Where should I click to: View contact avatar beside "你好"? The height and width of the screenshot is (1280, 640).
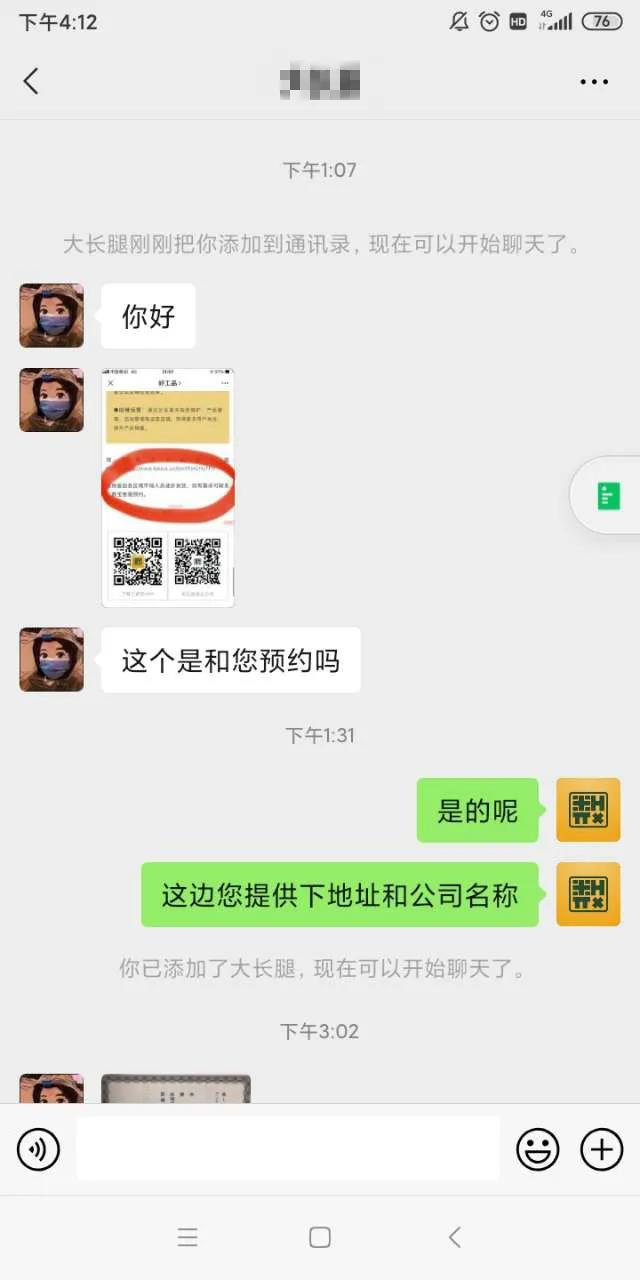tap(52, 316)
